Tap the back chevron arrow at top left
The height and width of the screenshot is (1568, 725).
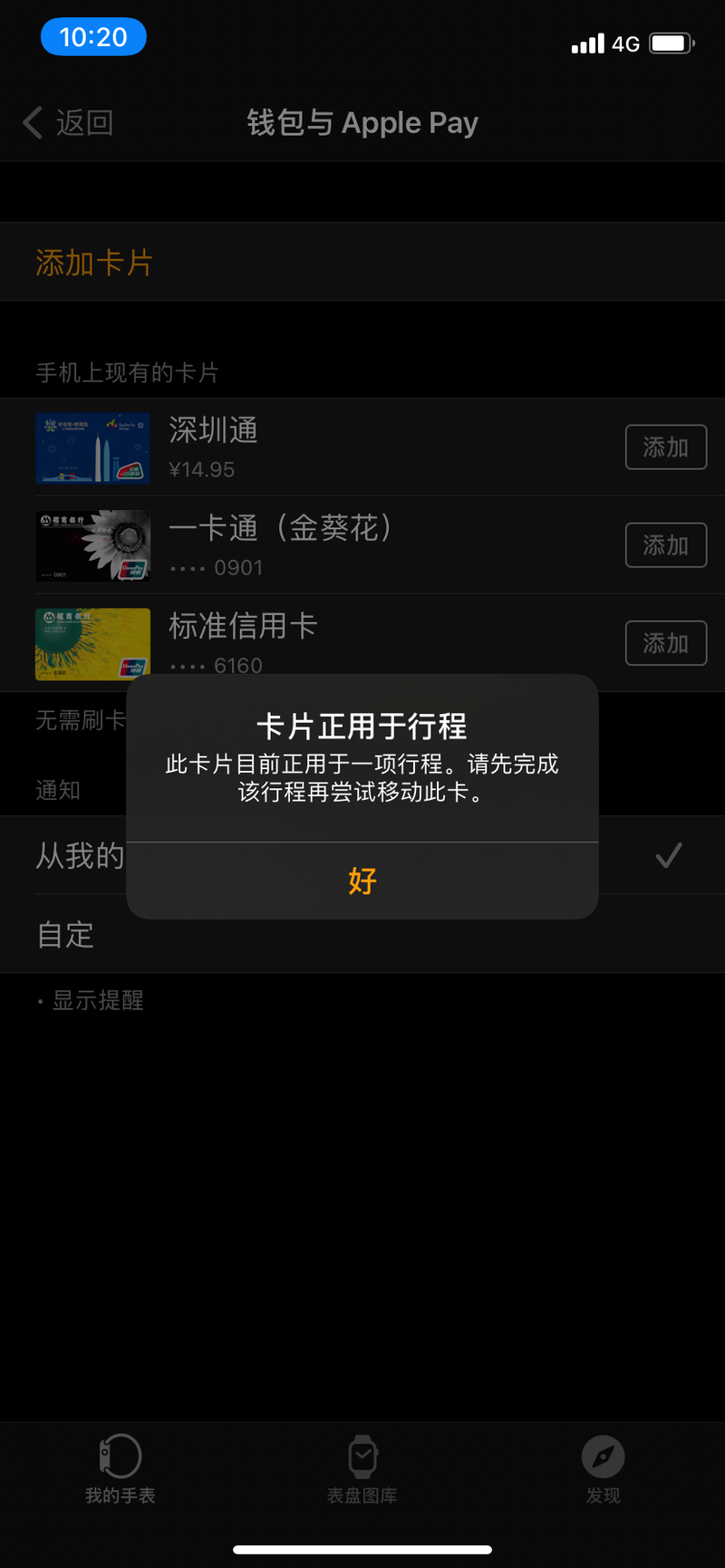[x=33, y=122]
